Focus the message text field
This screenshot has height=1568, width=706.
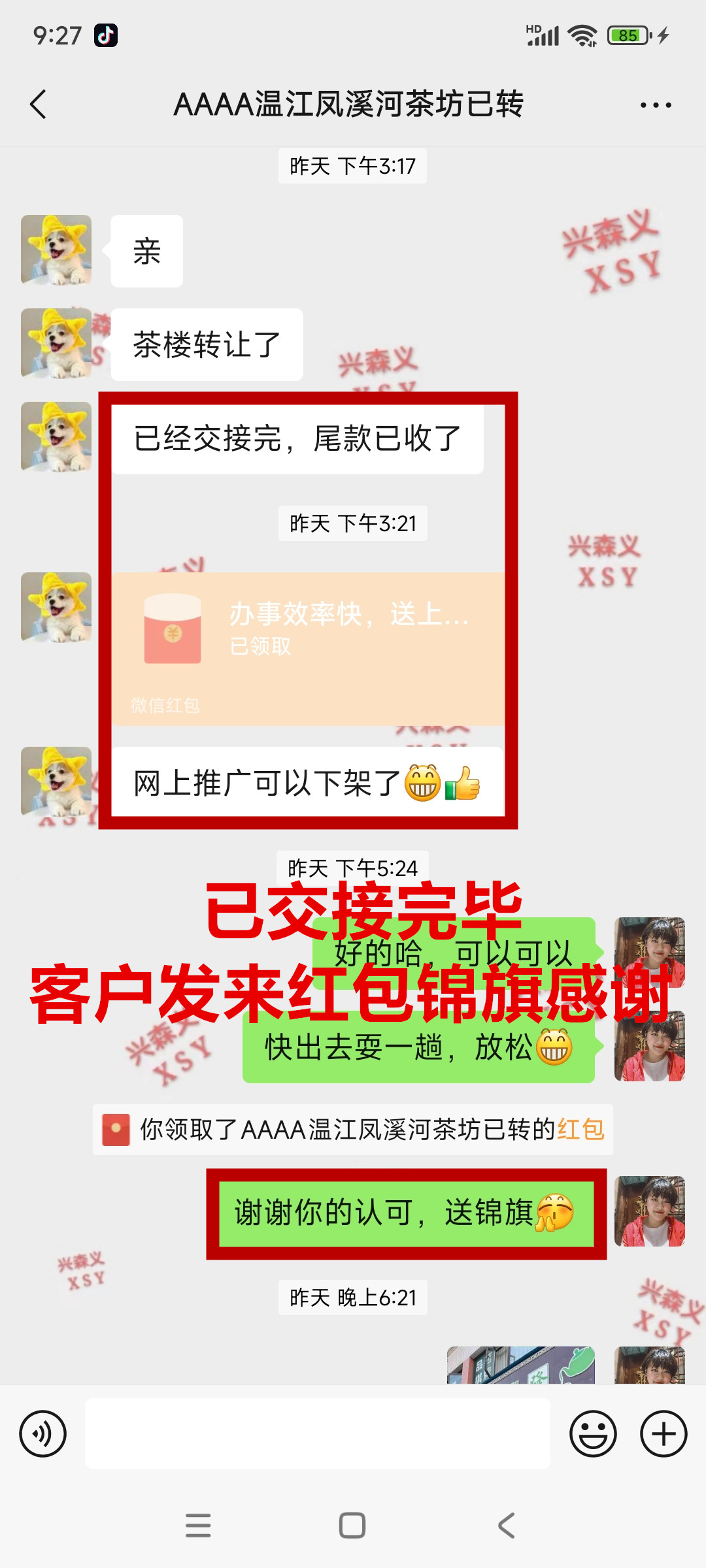(317, 1434)
